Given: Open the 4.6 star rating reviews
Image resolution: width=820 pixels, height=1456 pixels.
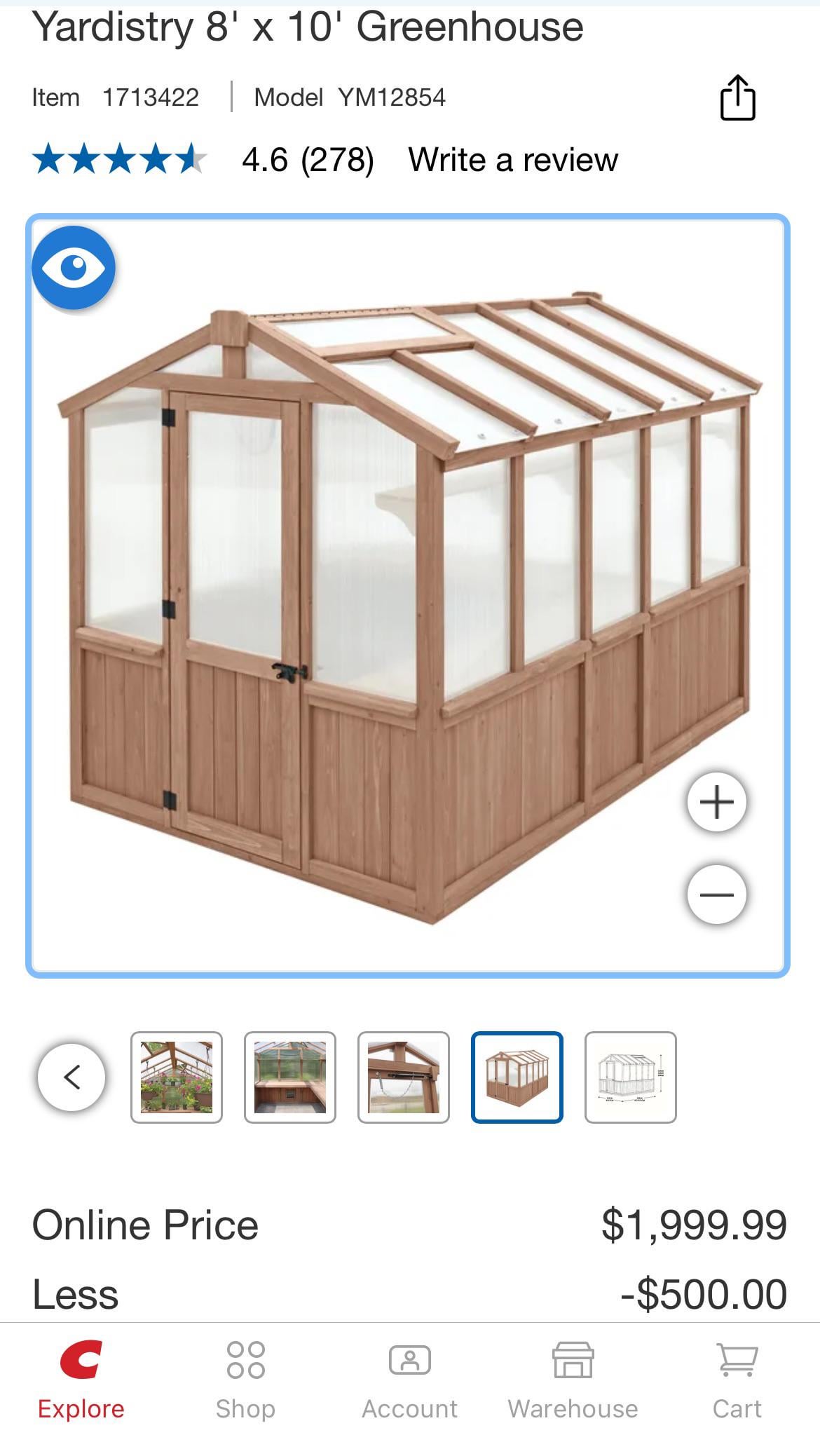Looking at the screenshot, I should (x=203, y=160).
